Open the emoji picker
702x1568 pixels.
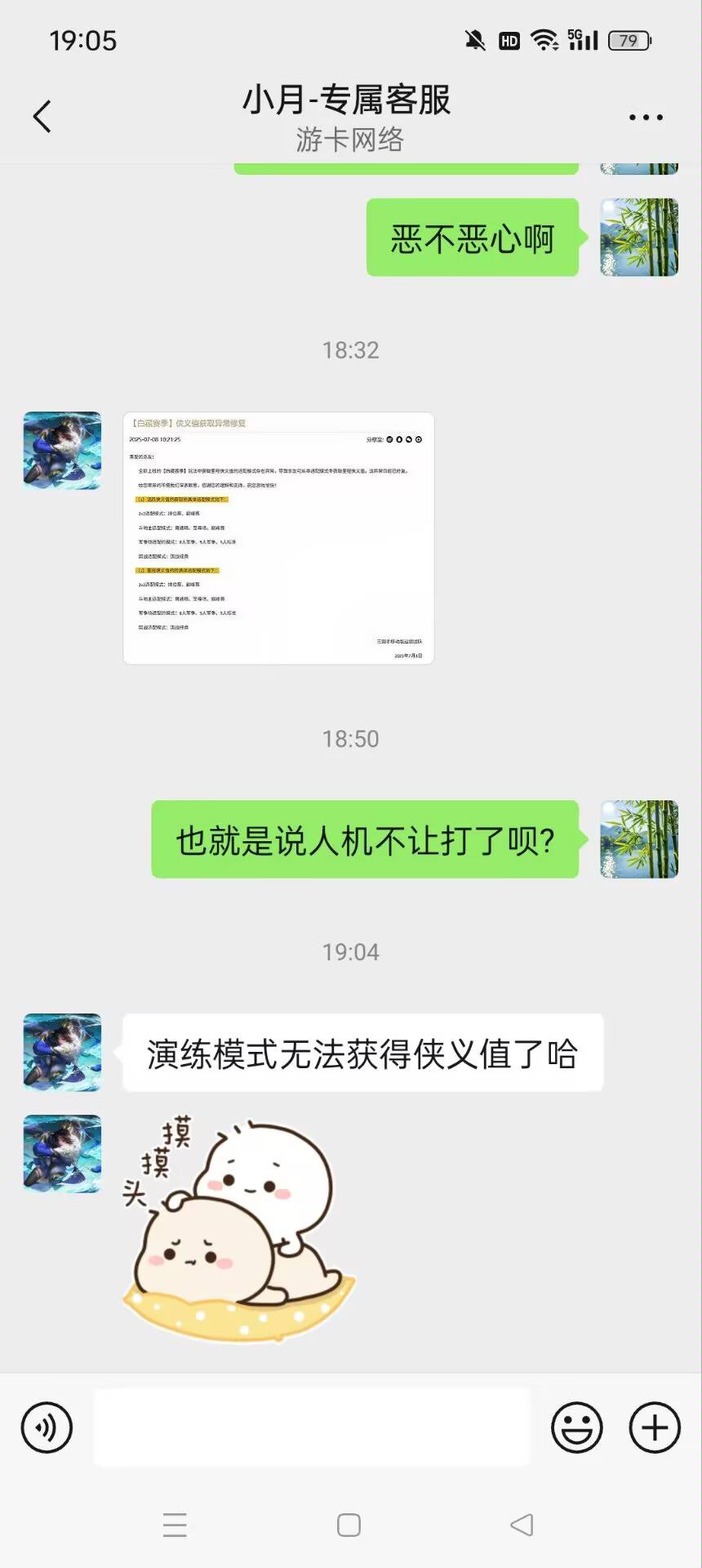[x=577, y=1428]
